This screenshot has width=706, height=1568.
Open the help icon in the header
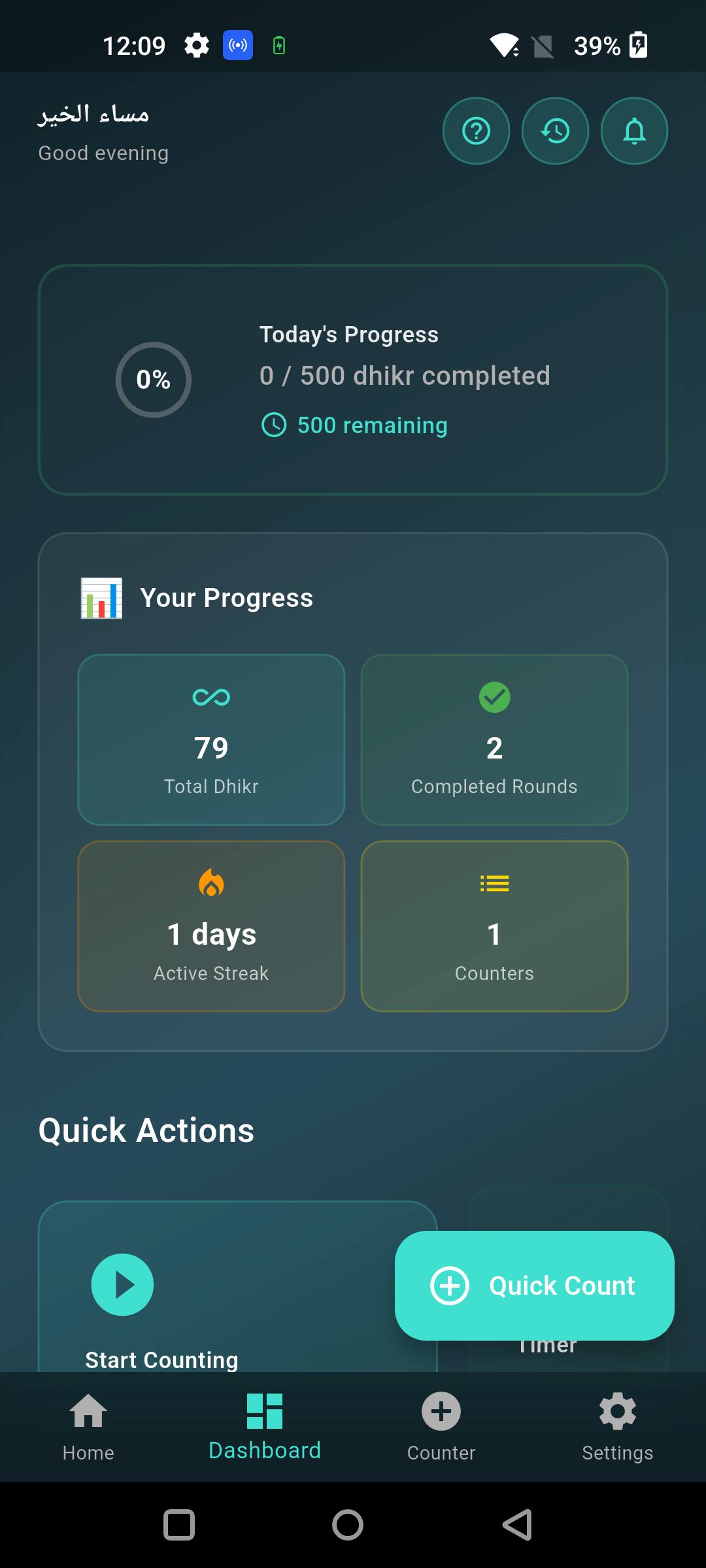tap(476, 131)
